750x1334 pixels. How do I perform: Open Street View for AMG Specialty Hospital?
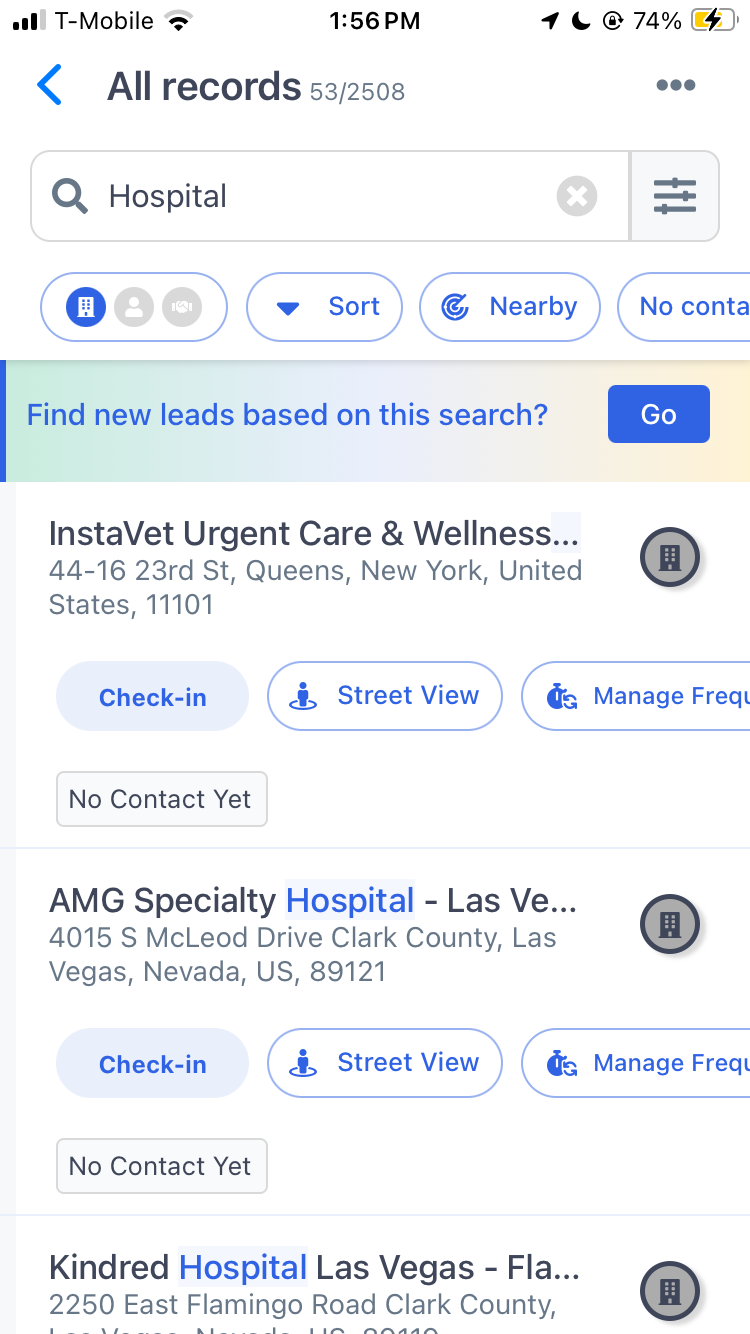click(385, 1063)
